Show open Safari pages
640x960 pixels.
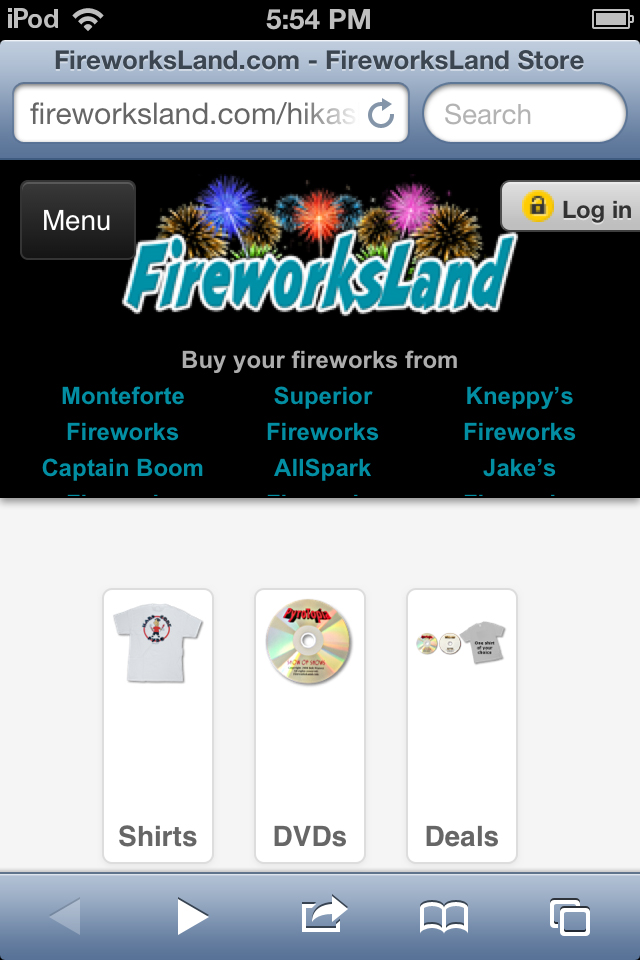569,916
